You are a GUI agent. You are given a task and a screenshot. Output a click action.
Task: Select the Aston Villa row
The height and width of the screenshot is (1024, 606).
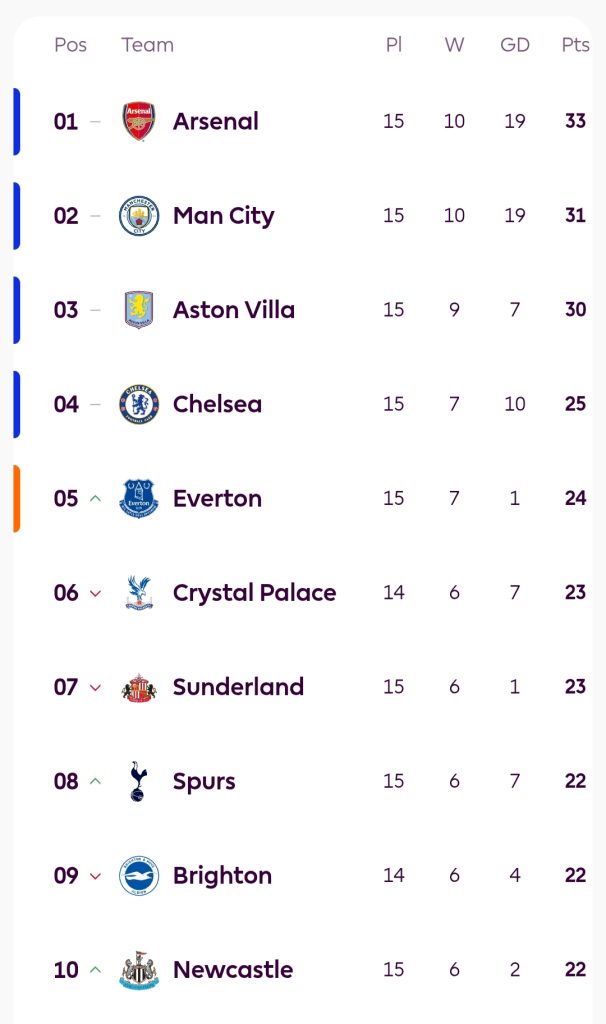pyautogui.click(x=233, y=310)
